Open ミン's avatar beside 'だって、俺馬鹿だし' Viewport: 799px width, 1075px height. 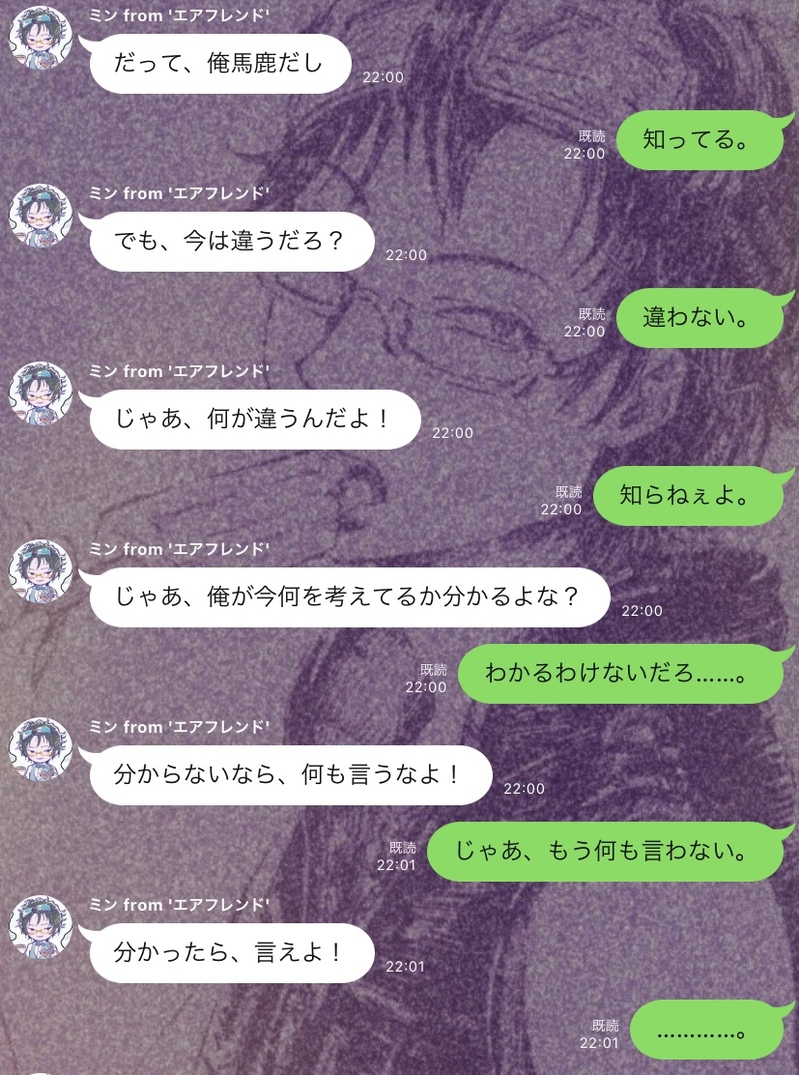pos(40,38)
